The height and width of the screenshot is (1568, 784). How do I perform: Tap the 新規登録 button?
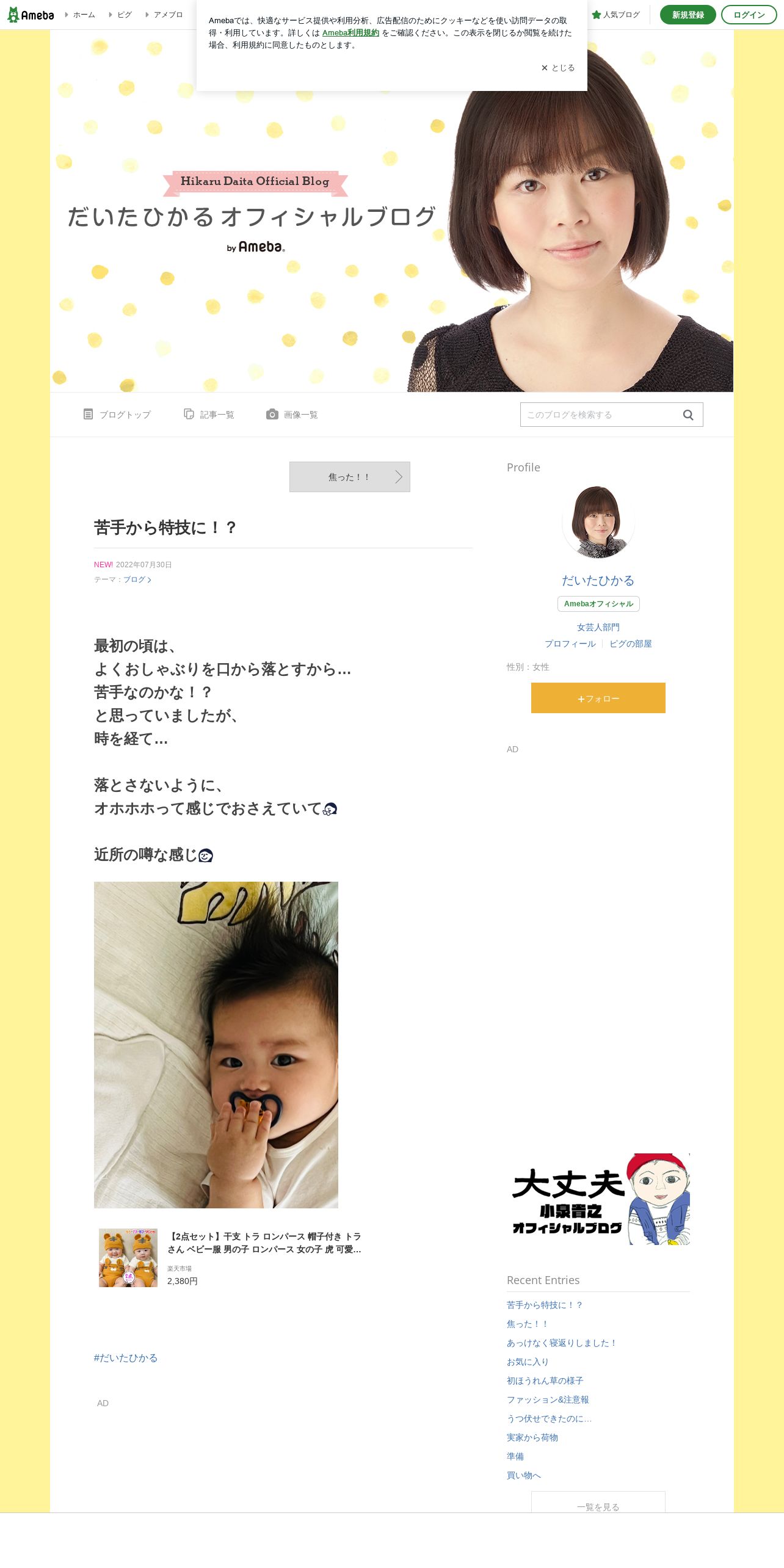pyautogui.click(x=688, y=15)
